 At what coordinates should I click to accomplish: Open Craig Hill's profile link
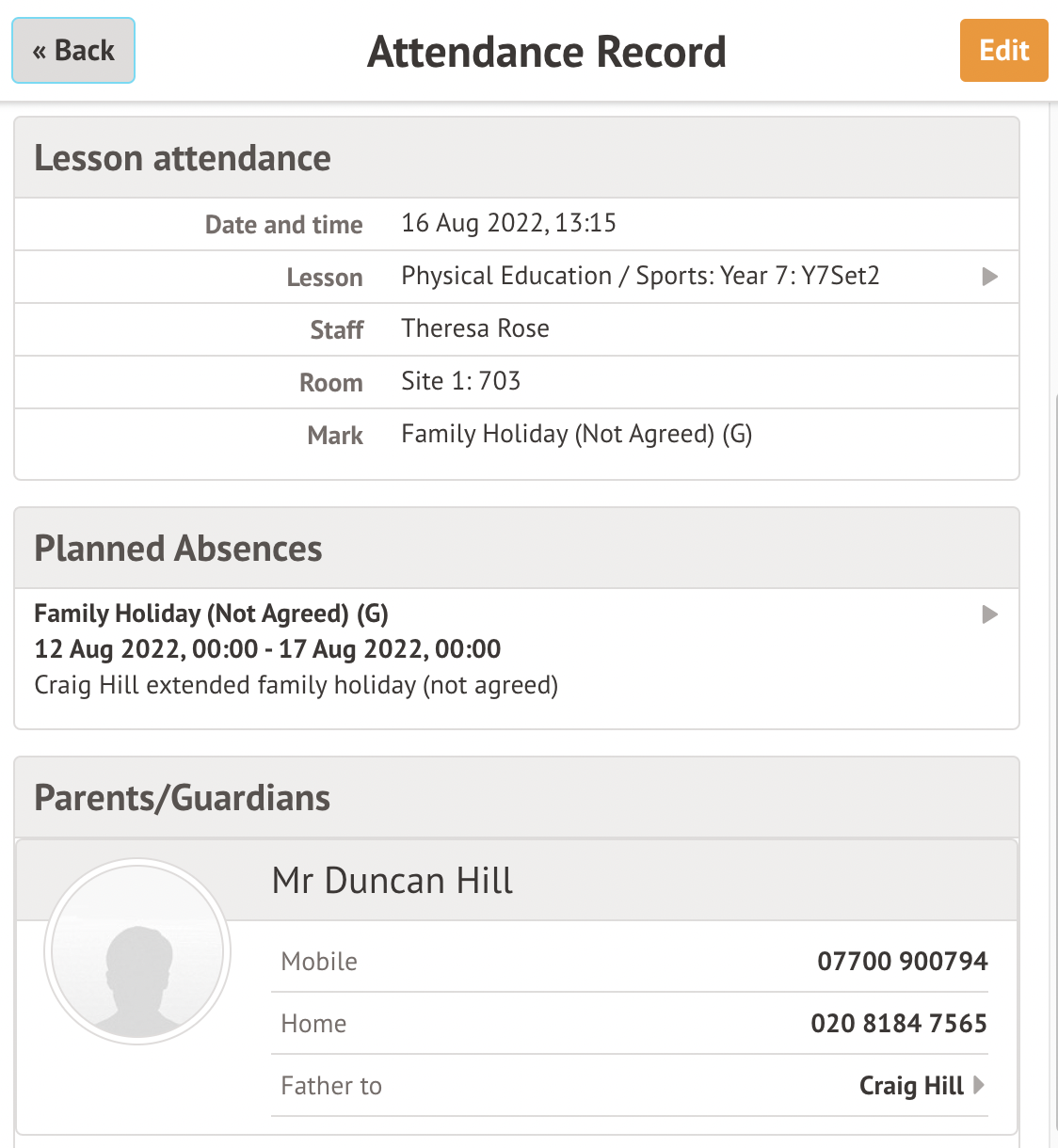click(x=920, y=1086)
